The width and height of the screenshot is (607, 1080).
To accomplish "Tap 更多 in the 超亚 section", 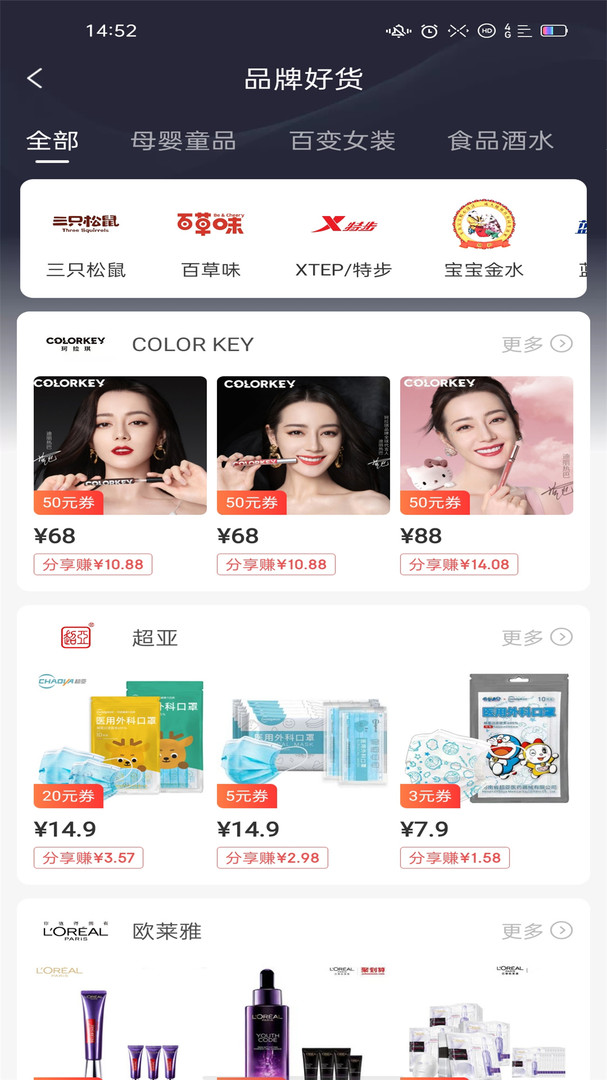I will coord(536,637).
